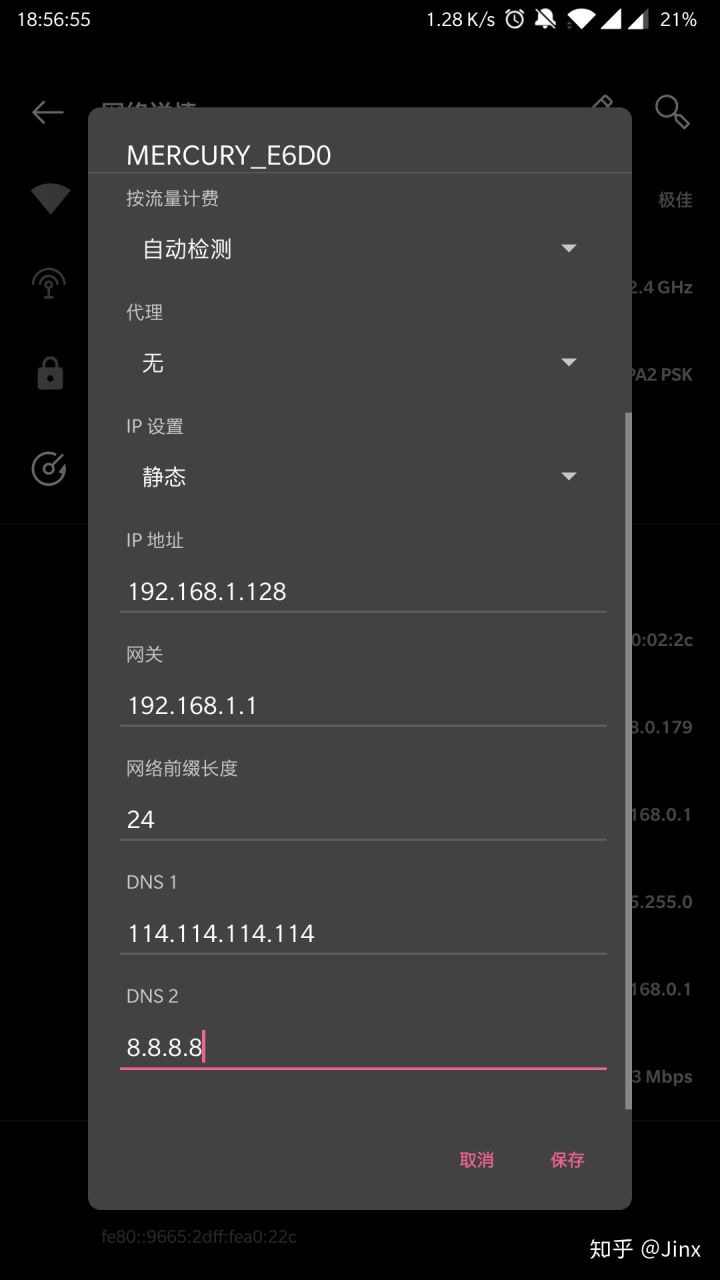The image size is (720, 1280).
Task: Focus the 网关 gateway field
Action: (x=362, y=705)
